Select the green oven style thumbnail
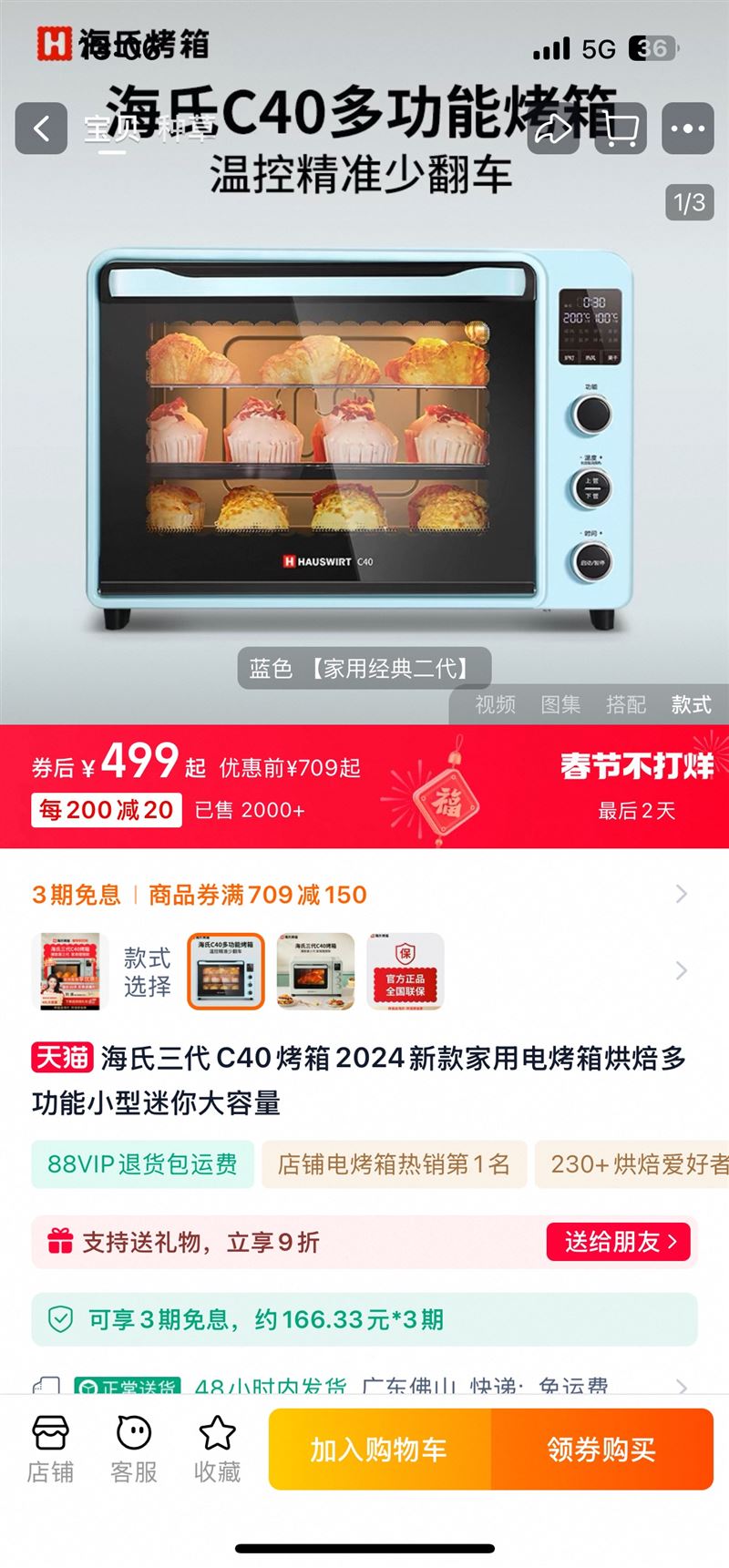Image resolution: width=729 pixels, height=1568 pixels. (x=315, y=971)
